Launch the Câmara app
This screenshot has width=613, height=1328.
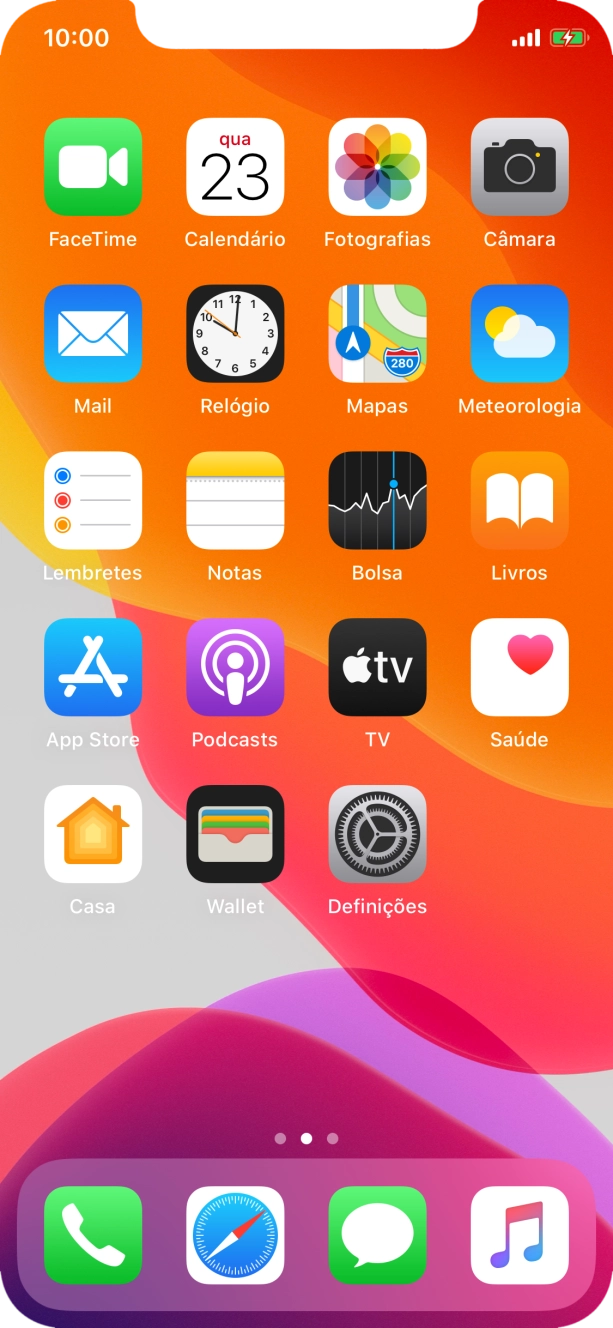coord(519,167)
